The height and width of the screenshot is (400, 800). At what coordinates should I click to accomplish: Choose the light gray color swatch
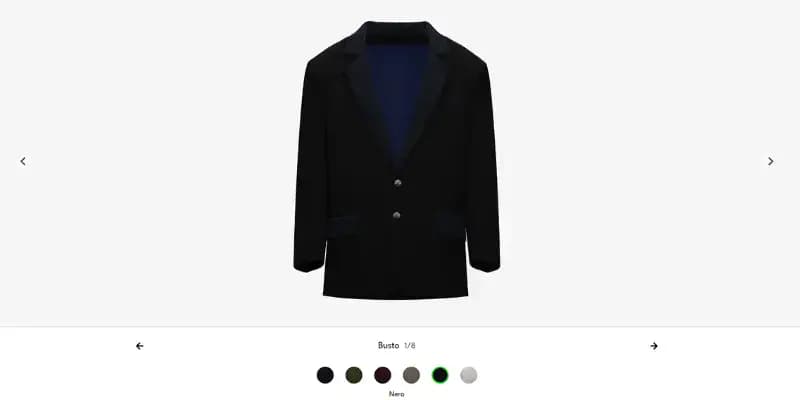coord(469,375)
